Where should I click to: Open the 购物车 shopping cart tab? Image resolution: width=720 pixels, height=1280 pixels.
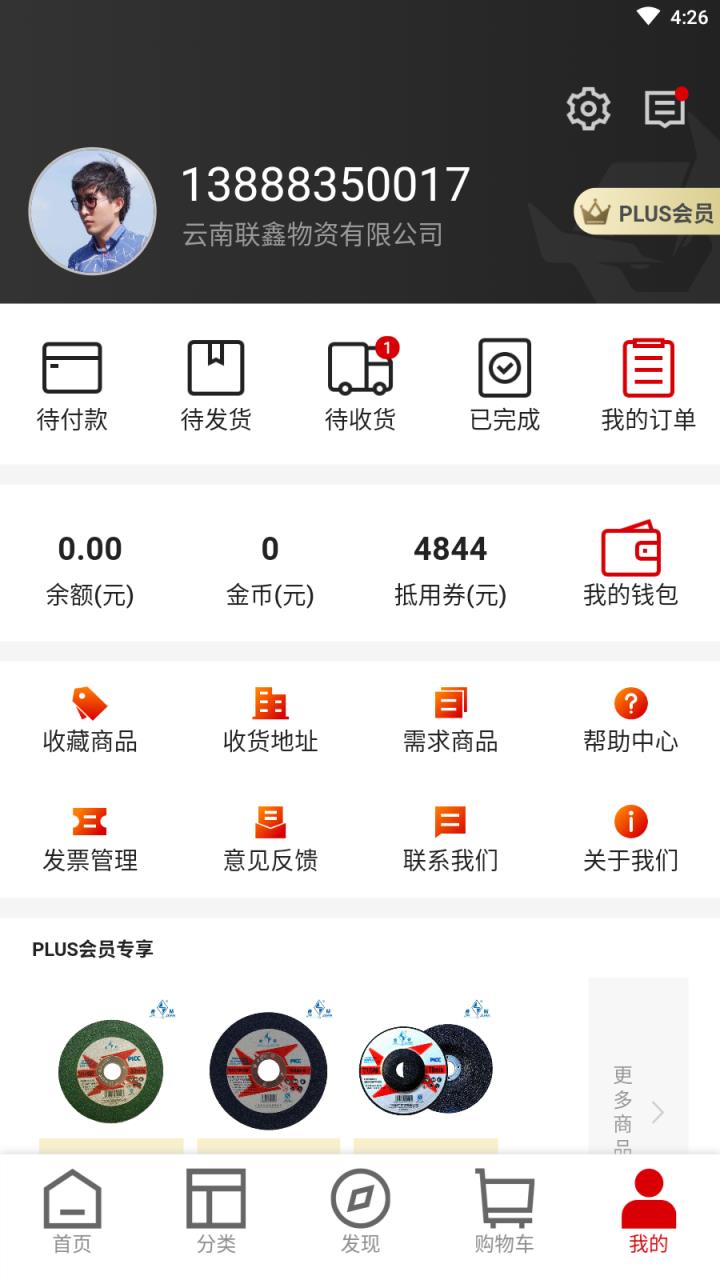[x=504, y=1212]
